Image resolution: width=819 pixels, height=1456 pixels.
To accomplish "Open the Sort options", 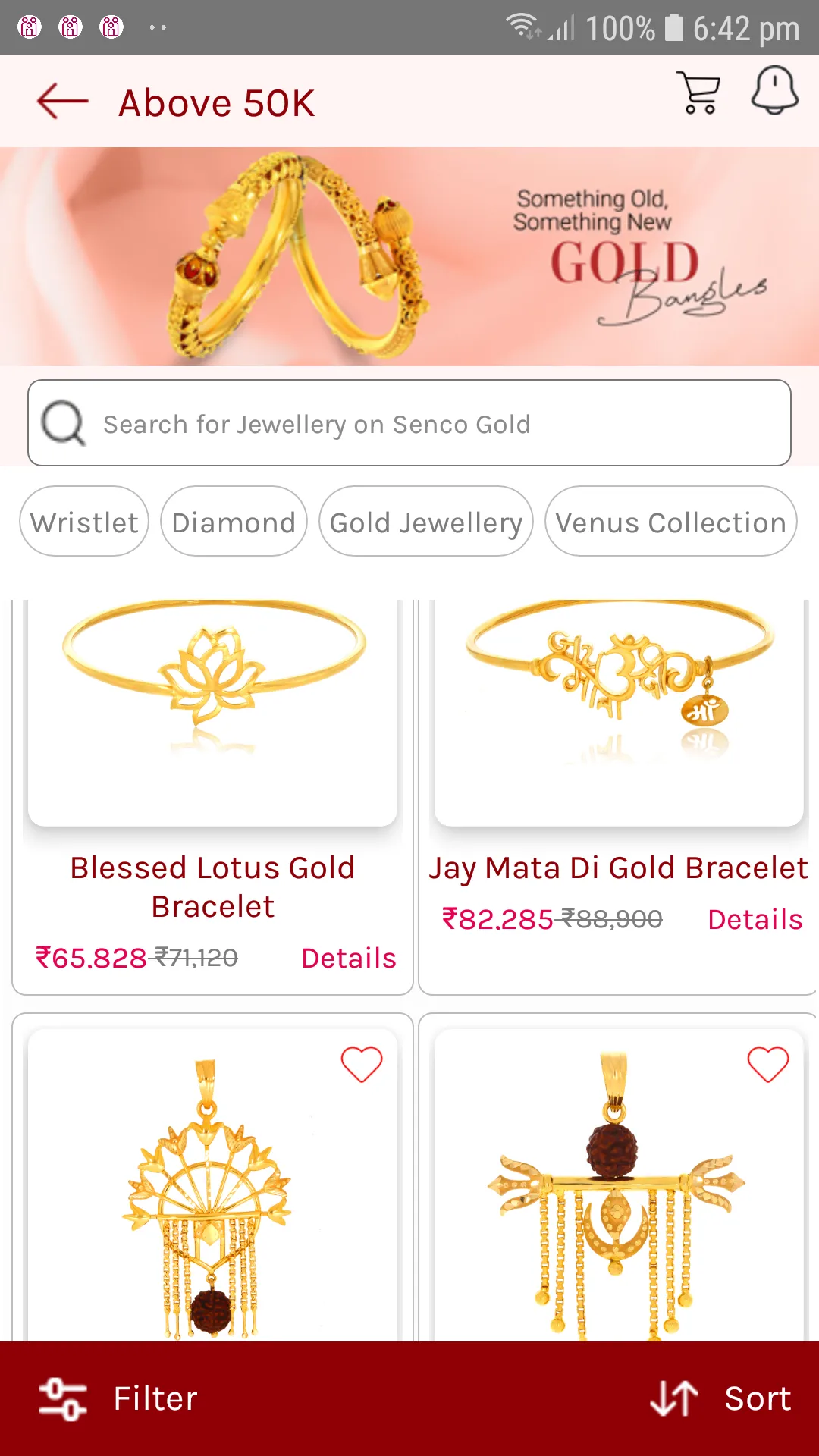I will 720,1398.
